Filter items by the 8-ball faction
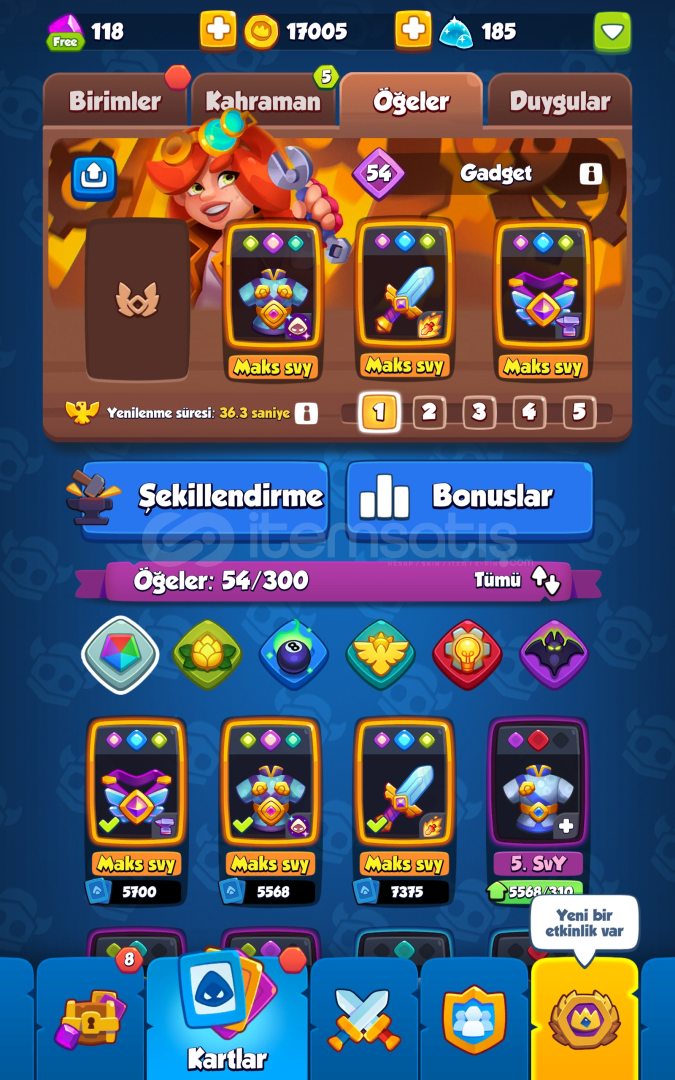675x1080 pixels. pyautogui.click(x=293, y=654)
